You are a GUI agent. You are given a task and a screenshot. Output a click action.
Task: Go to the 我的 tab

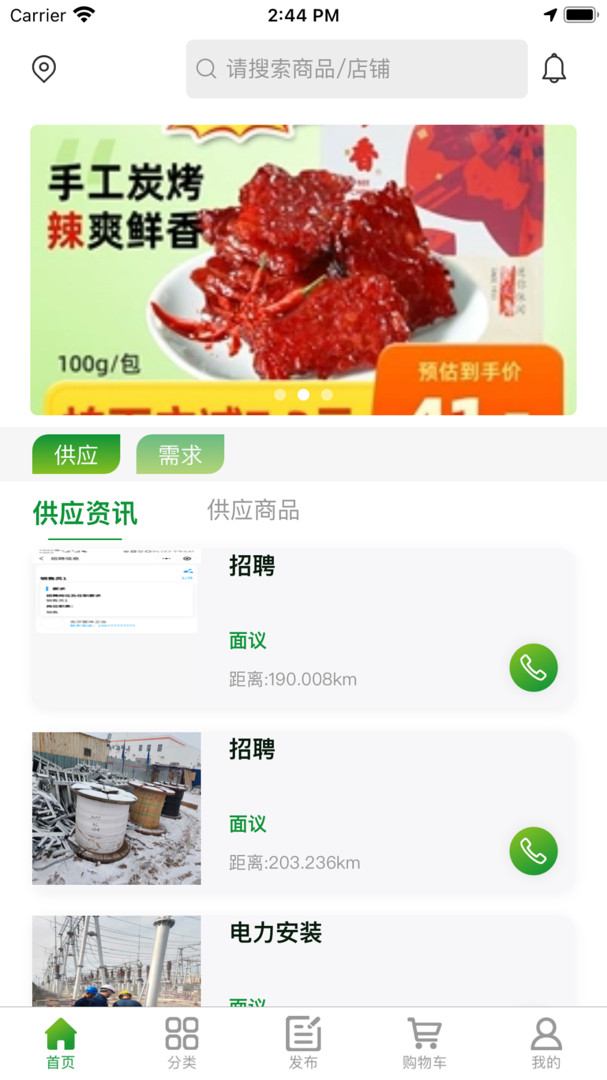pos(546,1043)
